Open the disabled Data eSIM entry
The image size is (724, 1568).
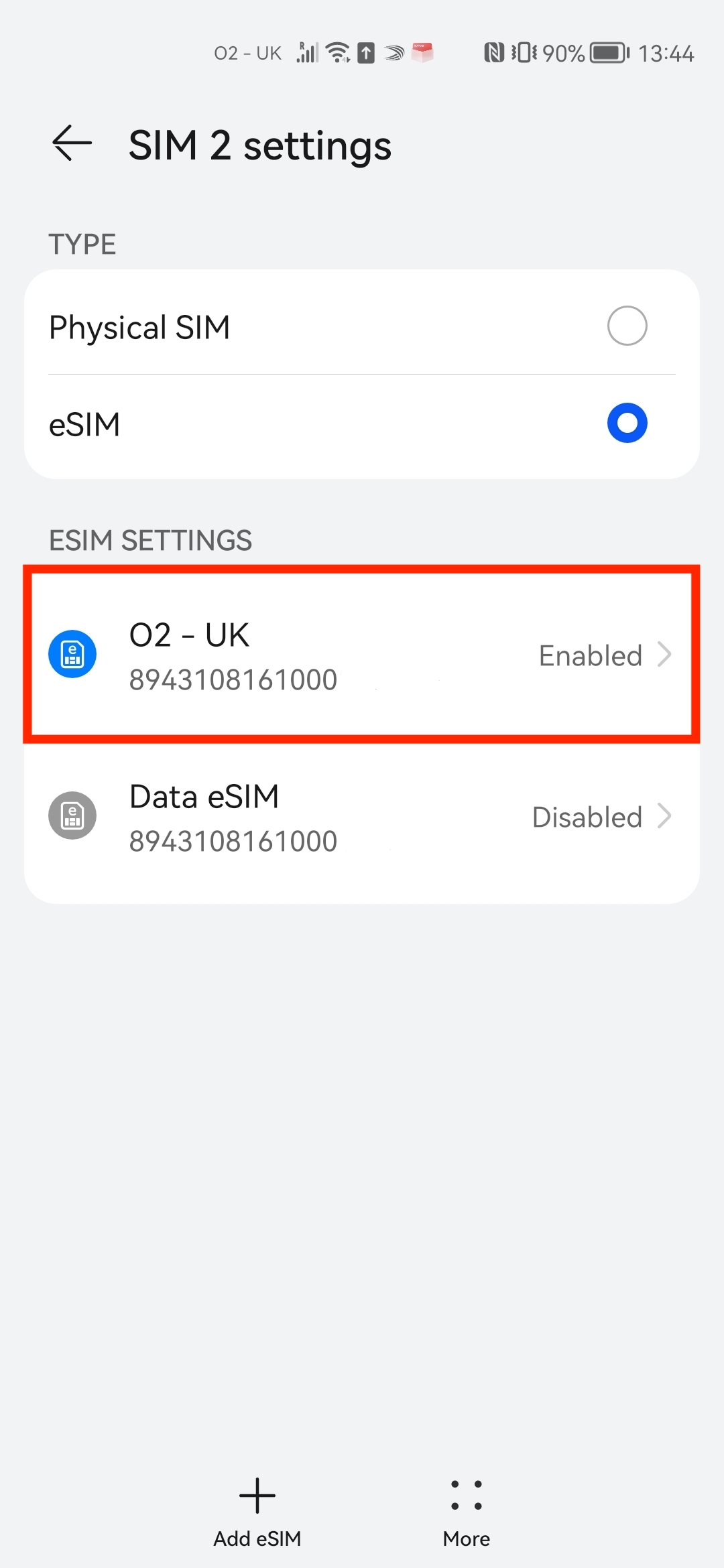pos(362,816)
